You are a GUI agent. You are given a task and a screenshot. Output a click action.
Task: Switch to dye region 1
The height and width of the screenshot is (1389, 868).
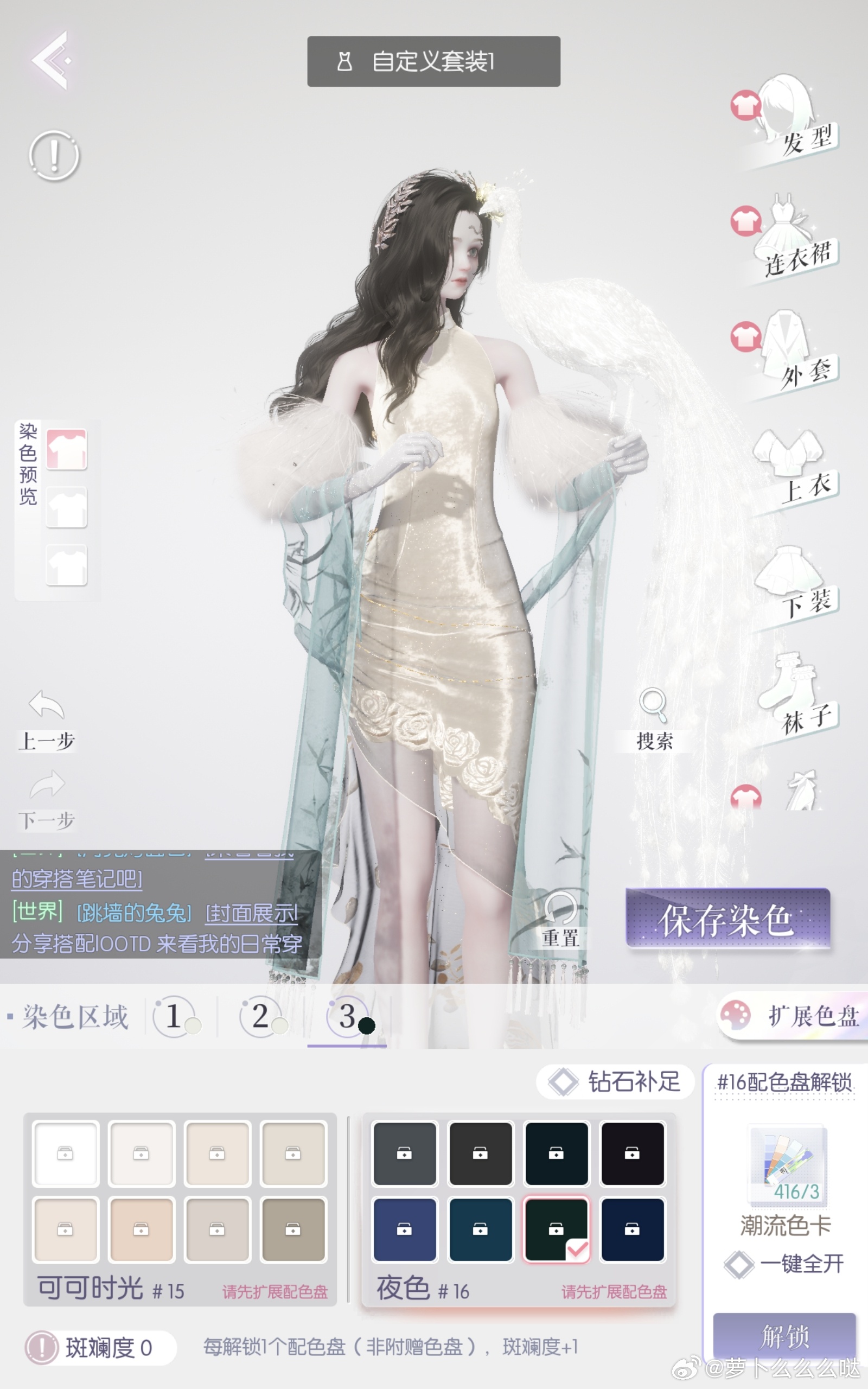point(175,1016)
